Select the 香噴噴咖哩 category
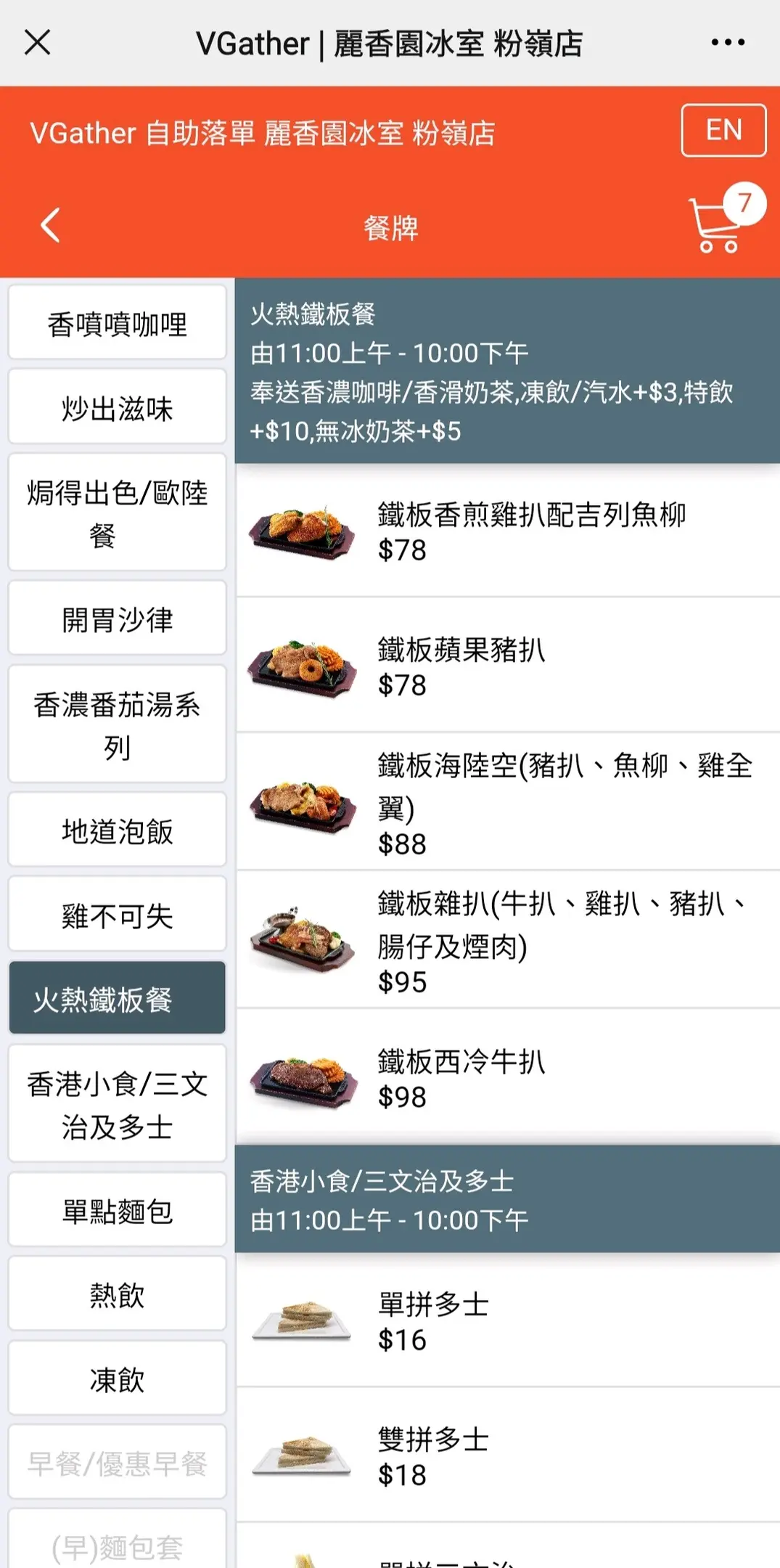This screenshot has width=780, height=1568. click(x=118, y=324)
